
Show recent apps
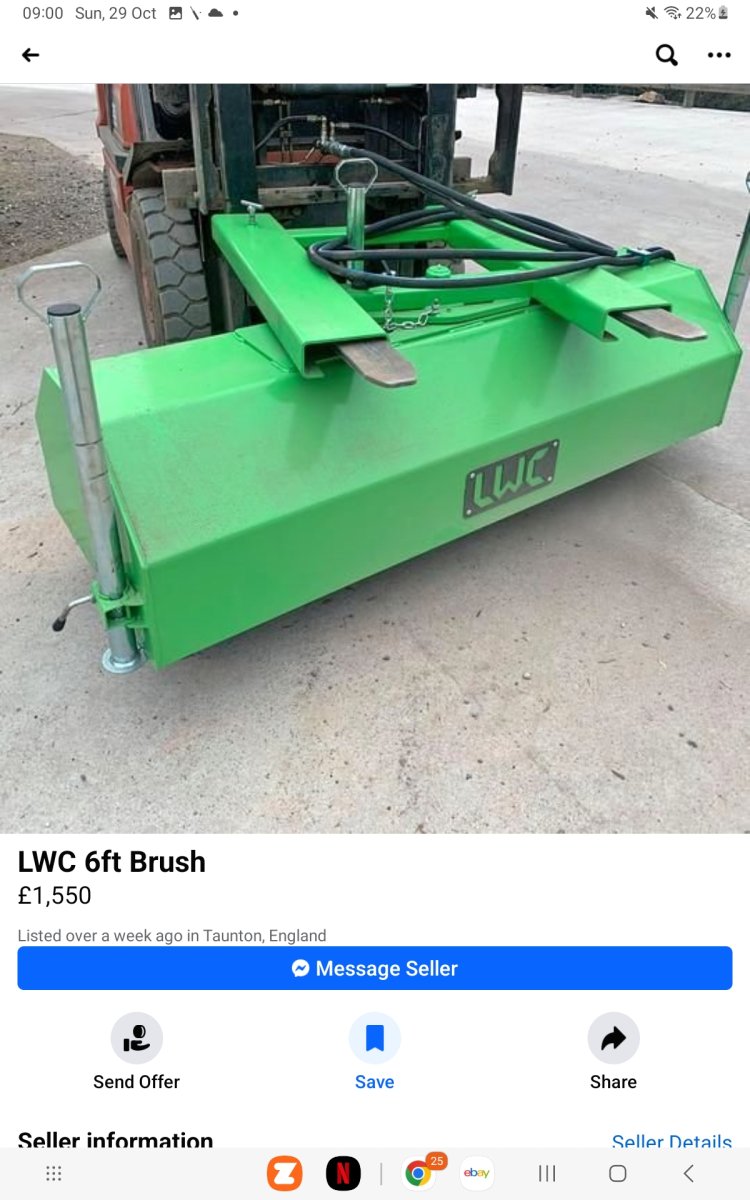point(547,1173)
